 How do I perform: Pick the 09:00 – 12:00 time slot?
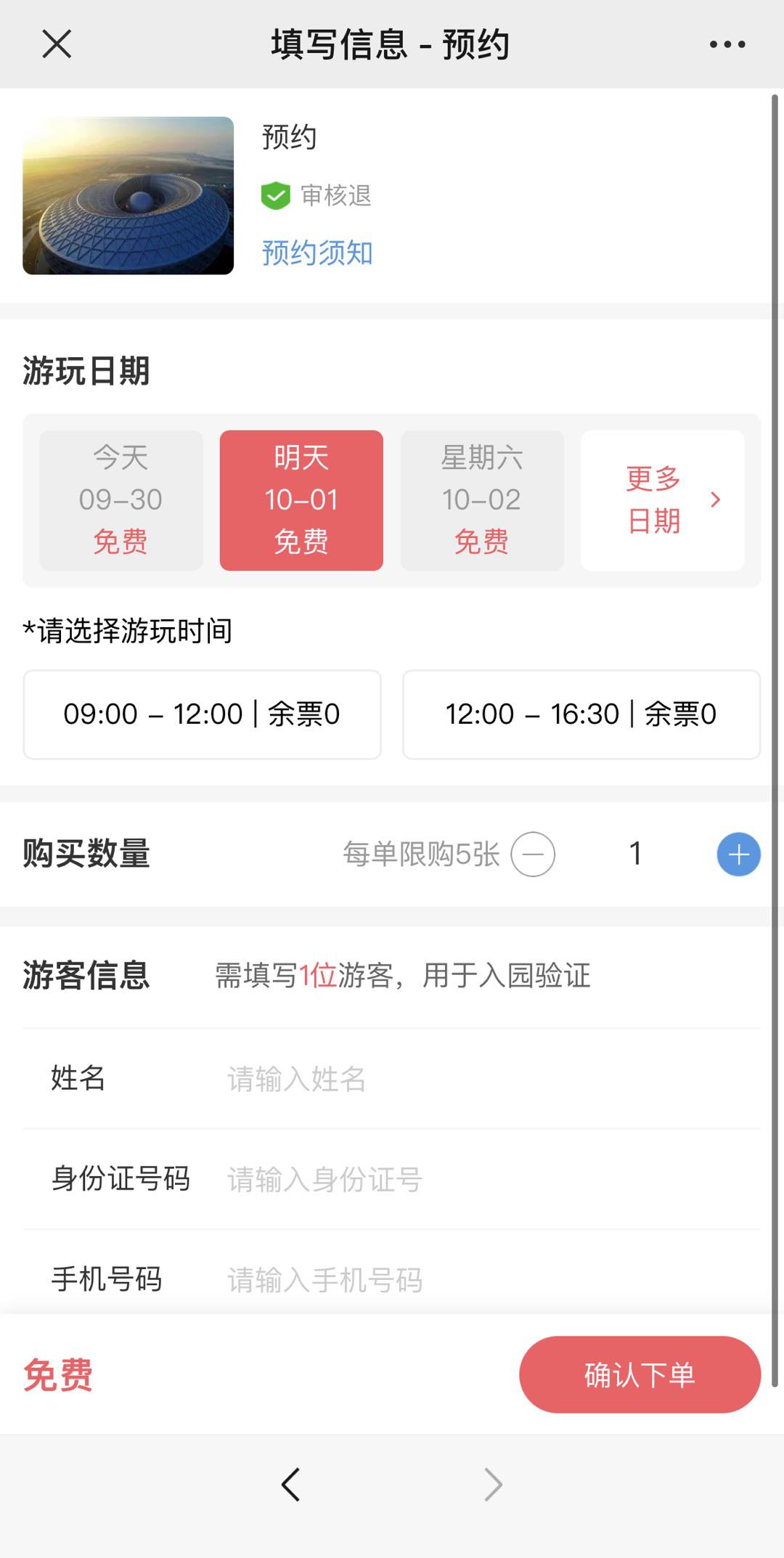[x=203, y=714]
